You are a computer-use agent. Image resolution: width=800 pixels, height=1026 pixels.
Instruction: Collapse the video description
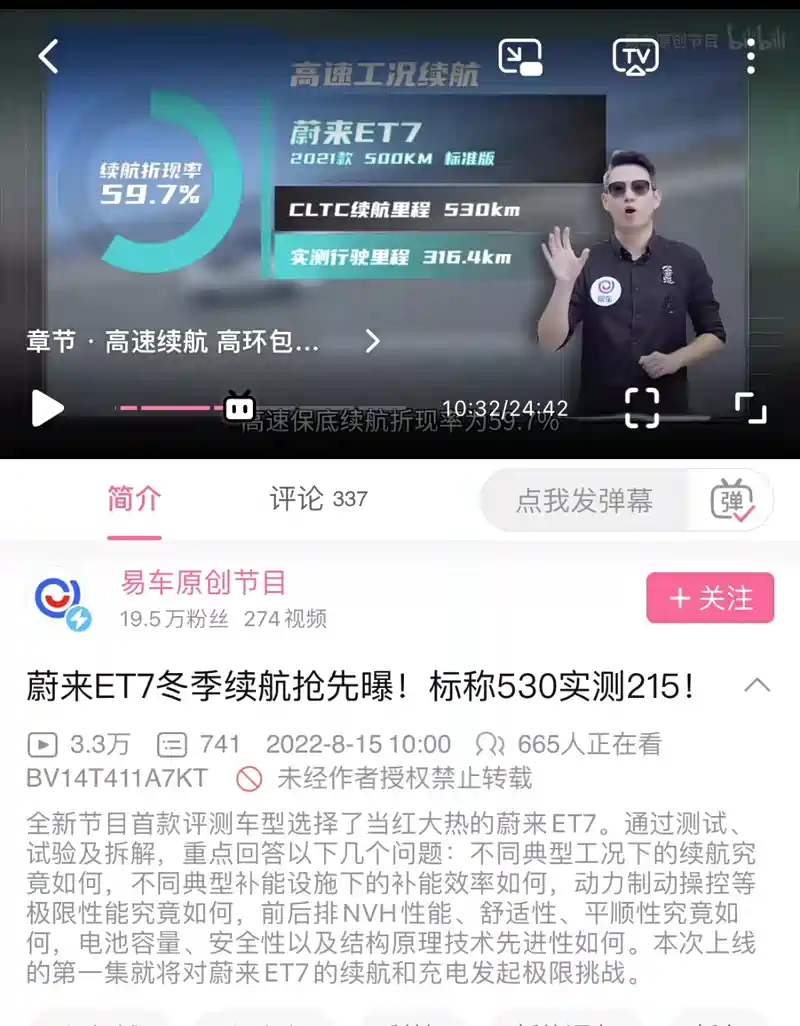point(758,686)
